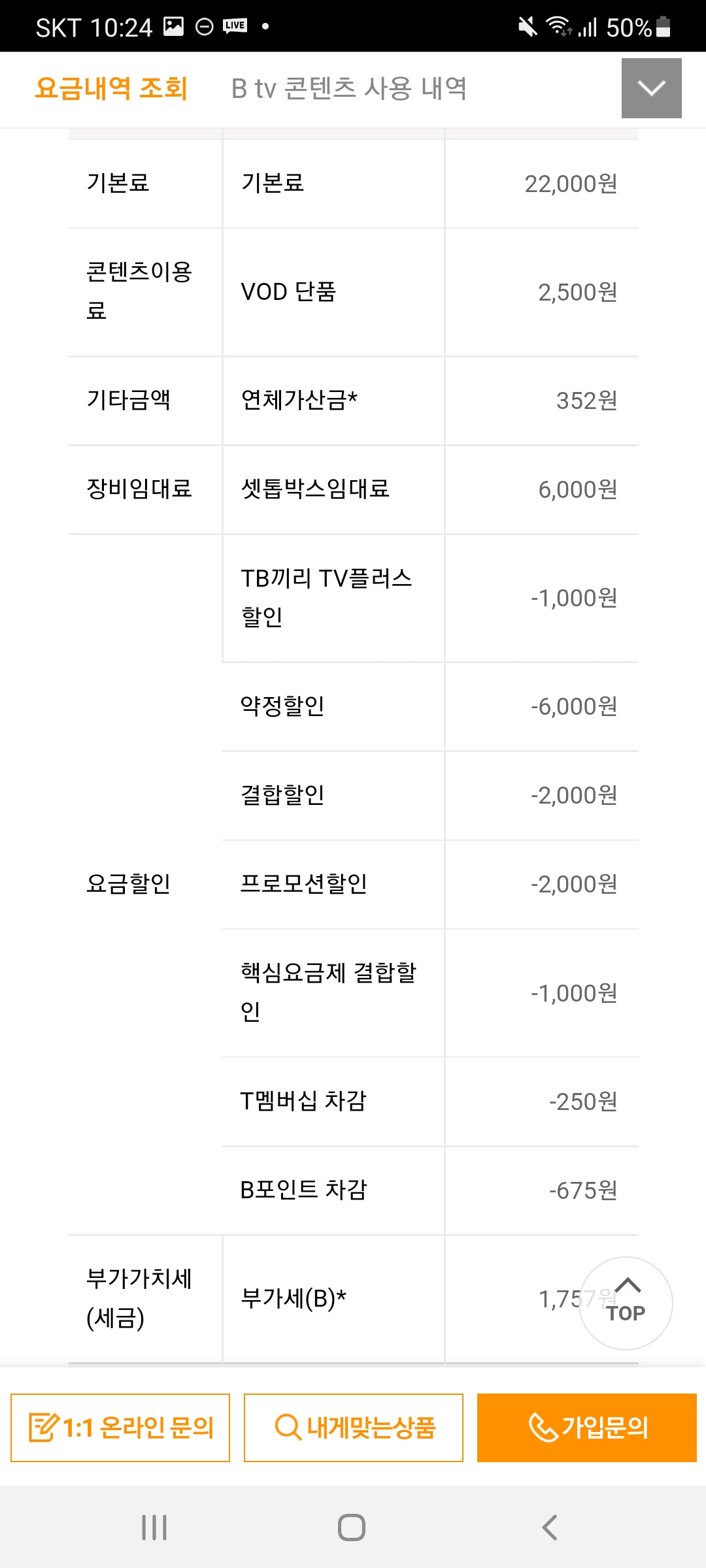706x1568 pixels.
Task: Open the B tv 콘텐츠 사용 내역 tab
Action: [x=349, y=89]
